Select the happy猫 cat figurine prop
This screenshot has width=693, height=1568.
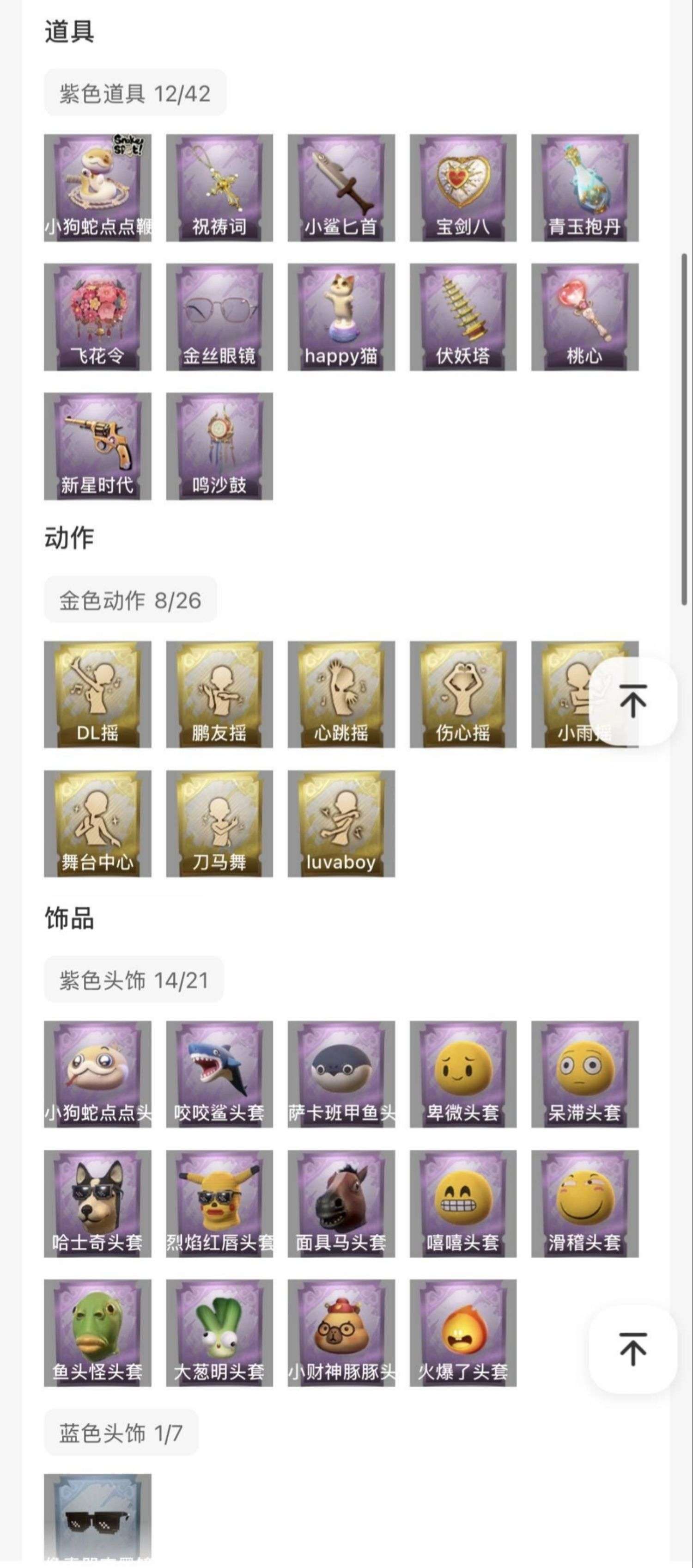(340, 315)
